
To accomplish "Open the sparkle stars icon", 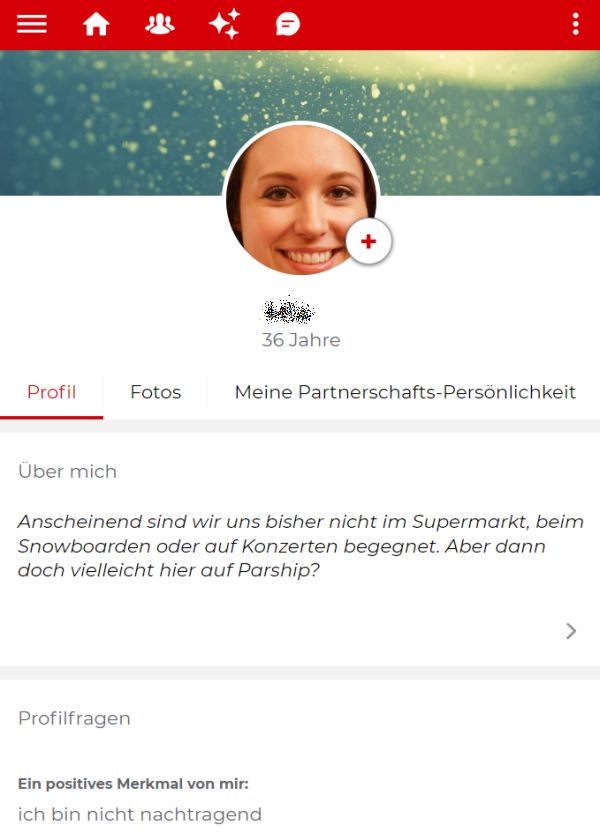I will pyautogui.click(x=224, y=24).
